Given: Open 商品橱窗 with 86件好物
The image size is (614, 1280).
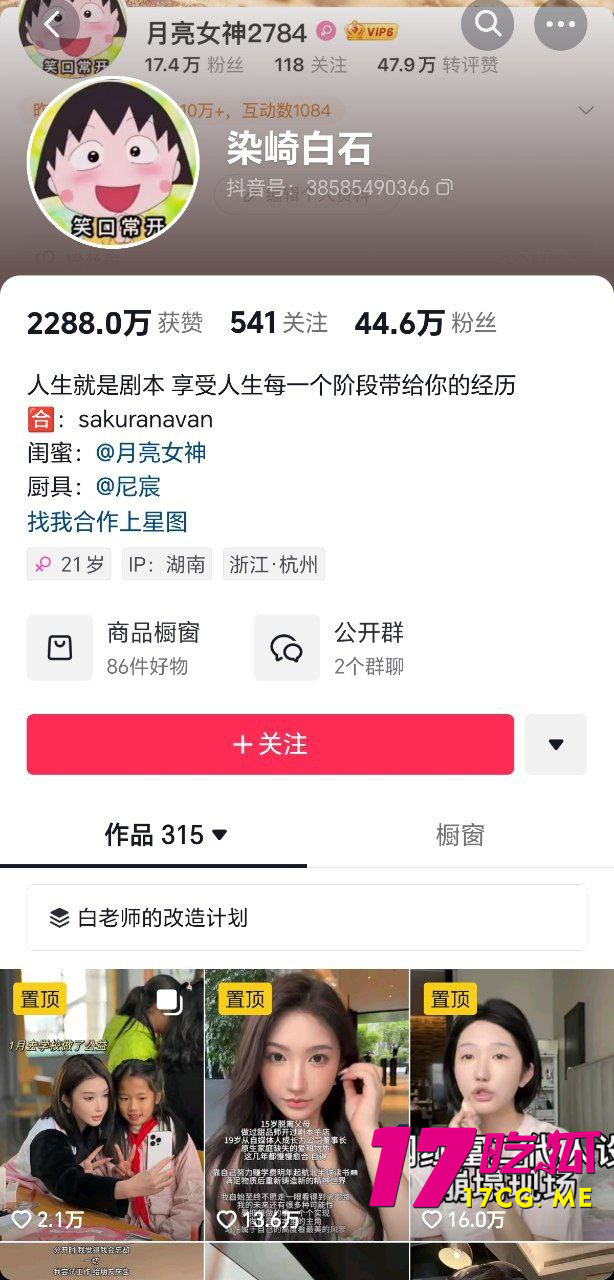Looking at the screenshot, I should point(130,648).
